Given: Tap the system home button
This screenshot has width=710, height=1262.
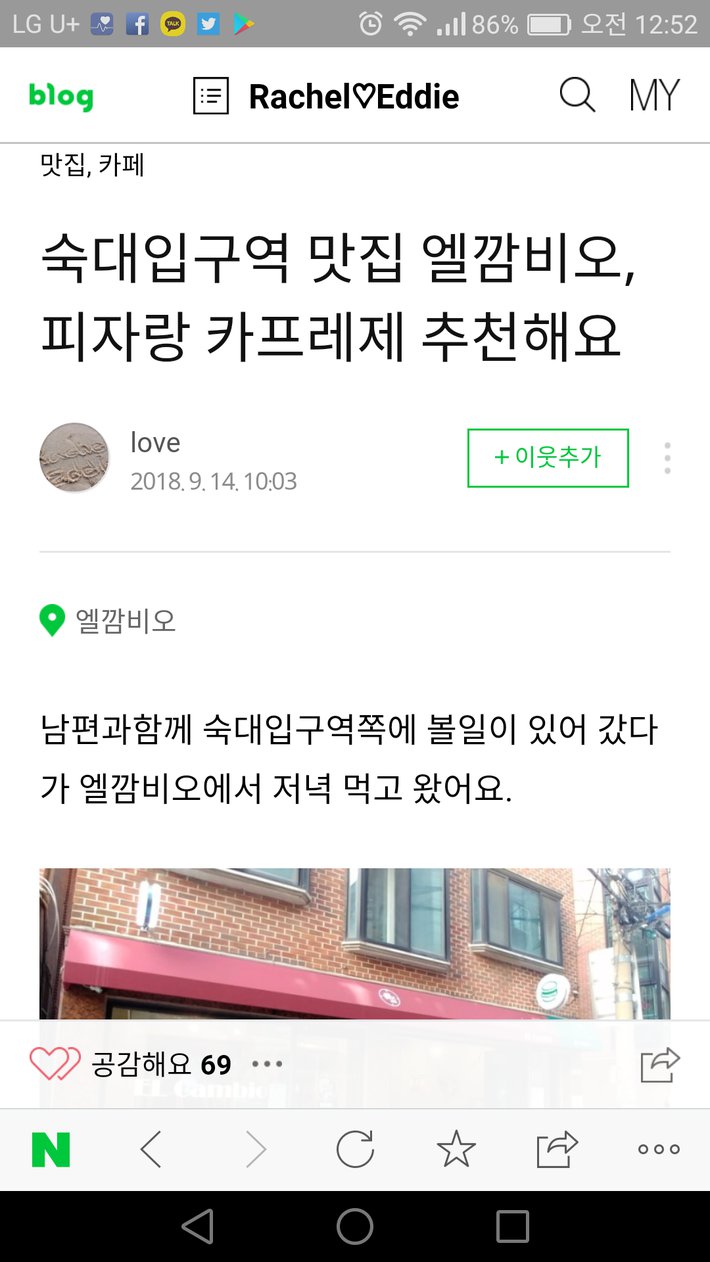Looking at the screenshot, I should click(x=355, y=1226).
